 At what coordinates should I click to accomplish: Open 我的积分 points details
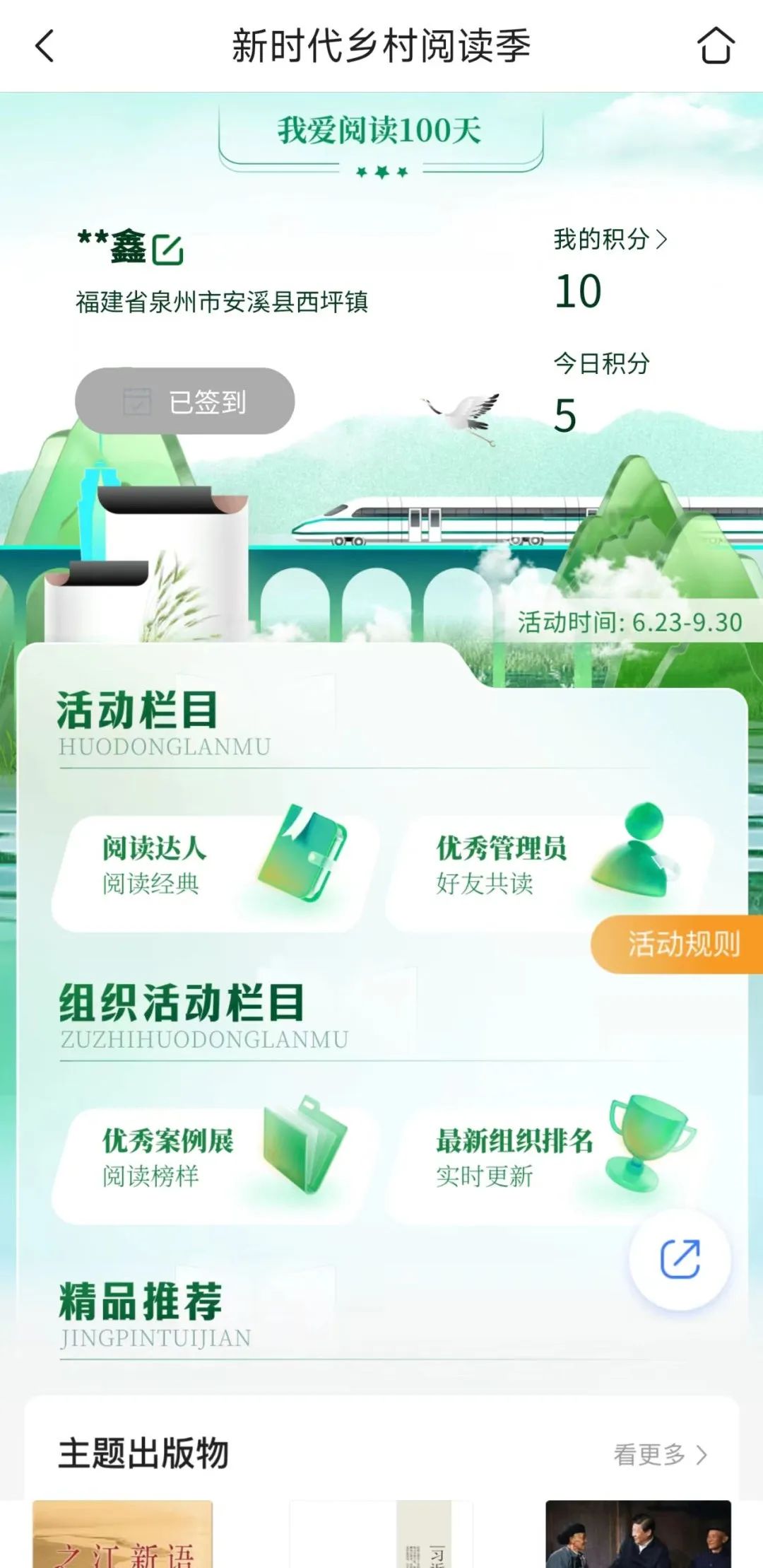pyautogui.click(x=610, y=240)
